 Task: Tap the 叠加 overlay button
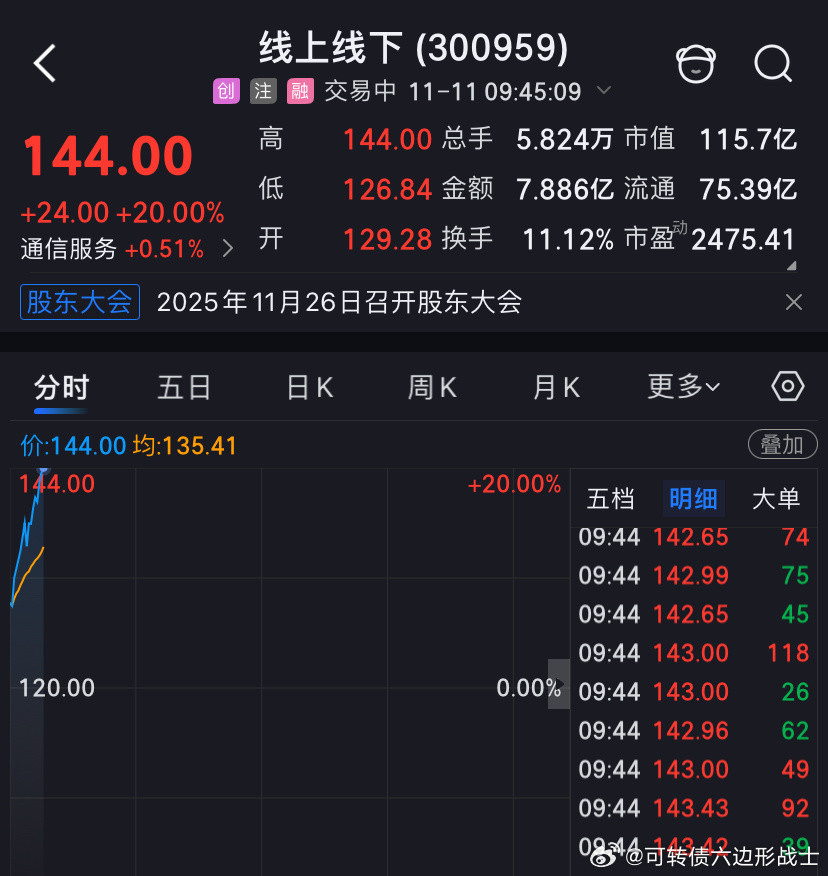(783, 444)
